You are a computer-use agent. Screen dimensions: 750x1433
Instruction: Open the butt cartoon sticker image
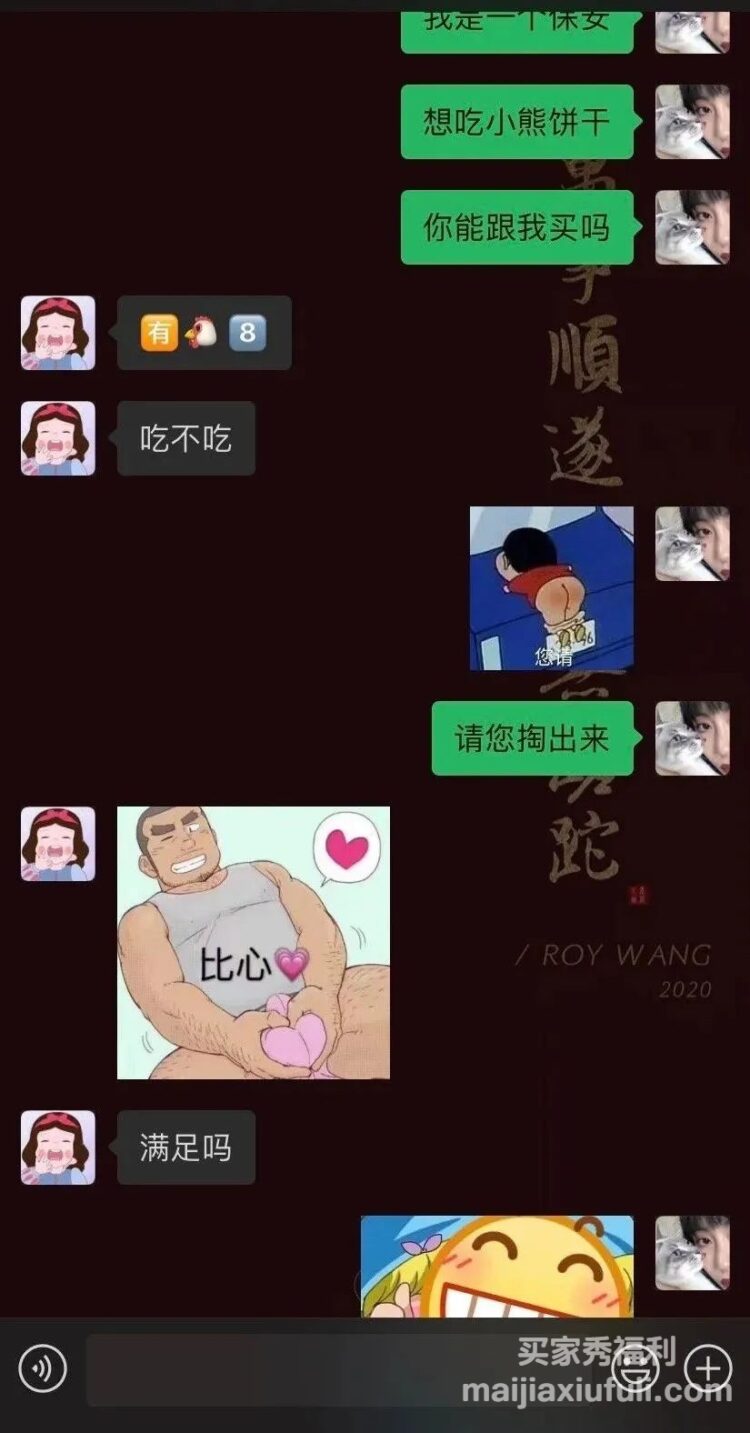click(551, 588)
